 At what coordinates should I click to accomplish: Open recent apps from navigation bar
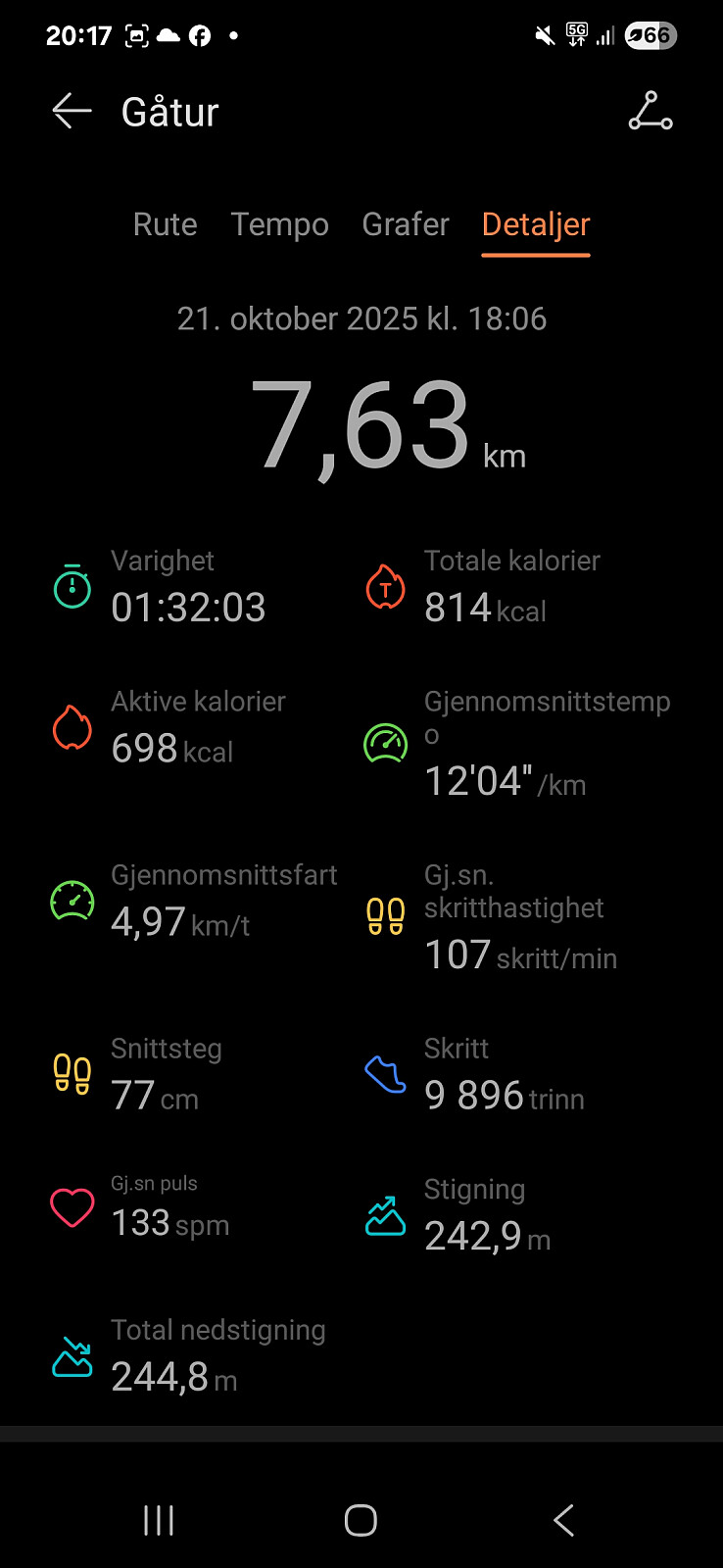[159, 1520]
